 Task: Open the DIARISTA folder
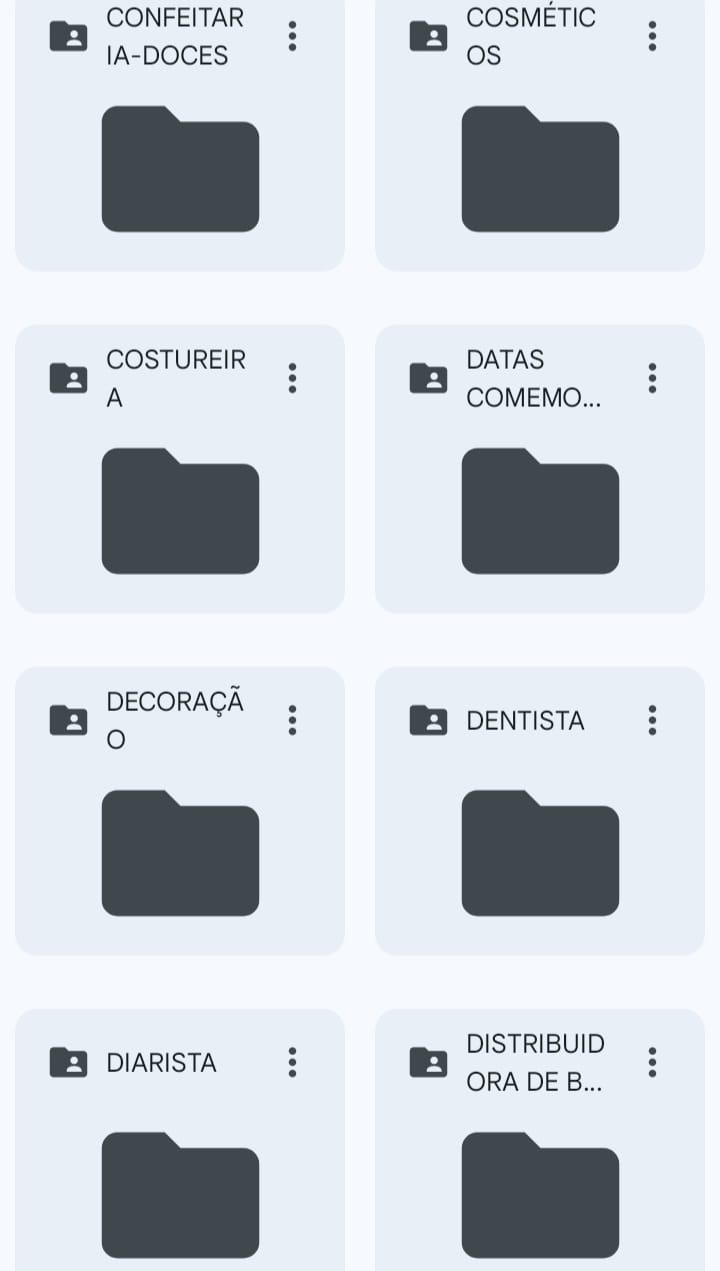(x=180, y=1194)
